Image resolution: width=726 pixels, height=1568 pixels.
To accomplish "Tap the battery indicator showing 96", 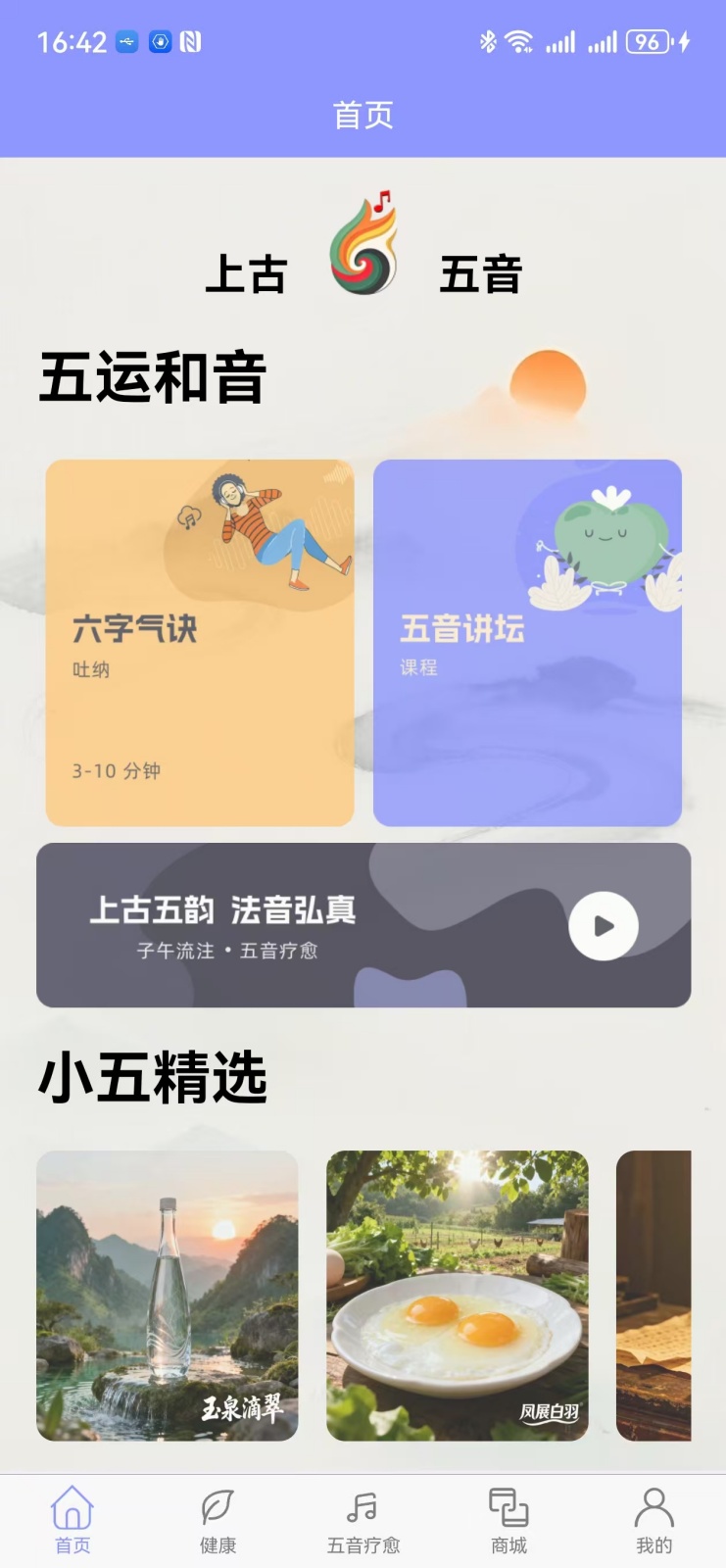I will click(651, 42).
